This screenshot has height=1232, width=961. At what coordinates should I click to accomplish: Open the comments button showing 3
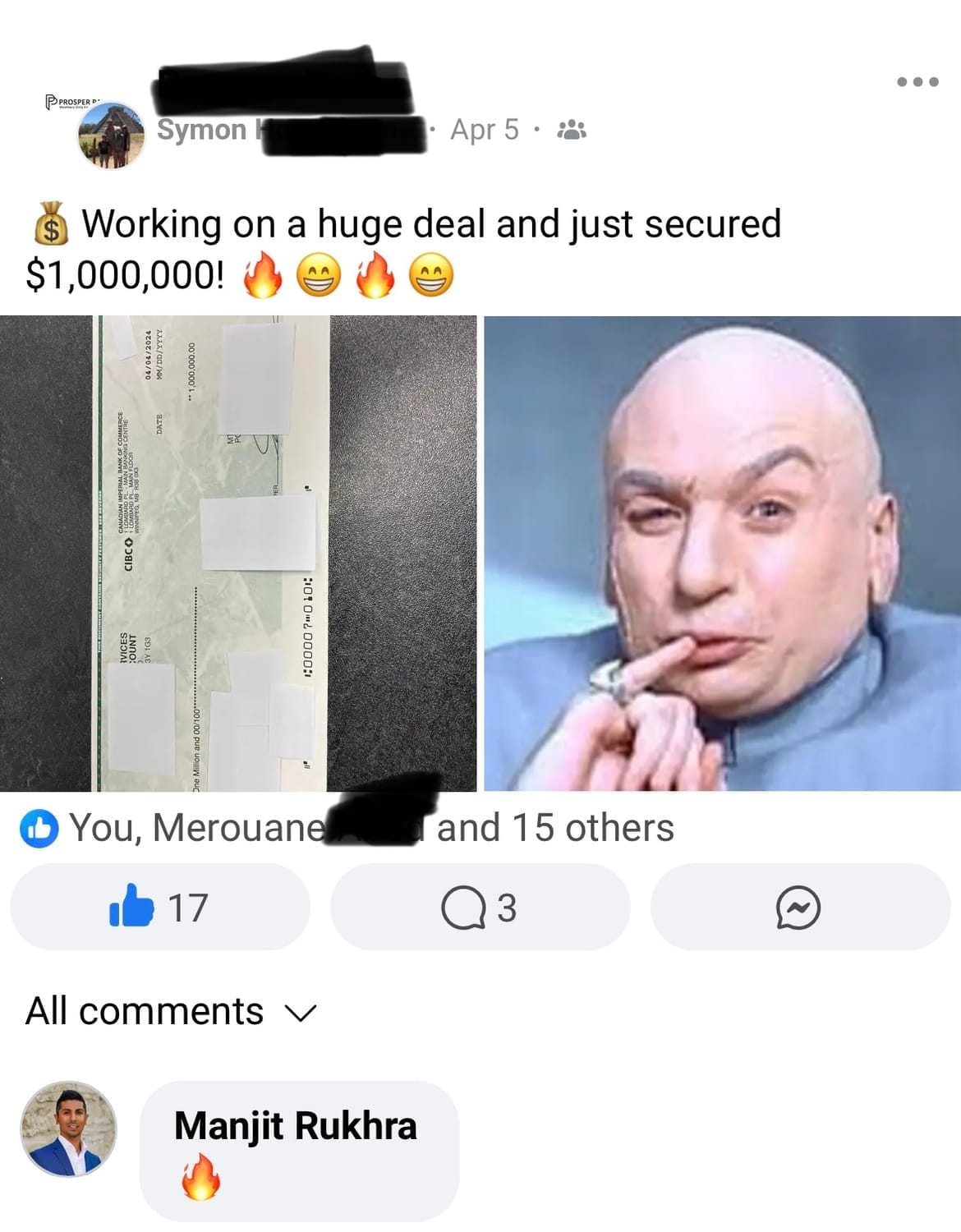point(480,907)
